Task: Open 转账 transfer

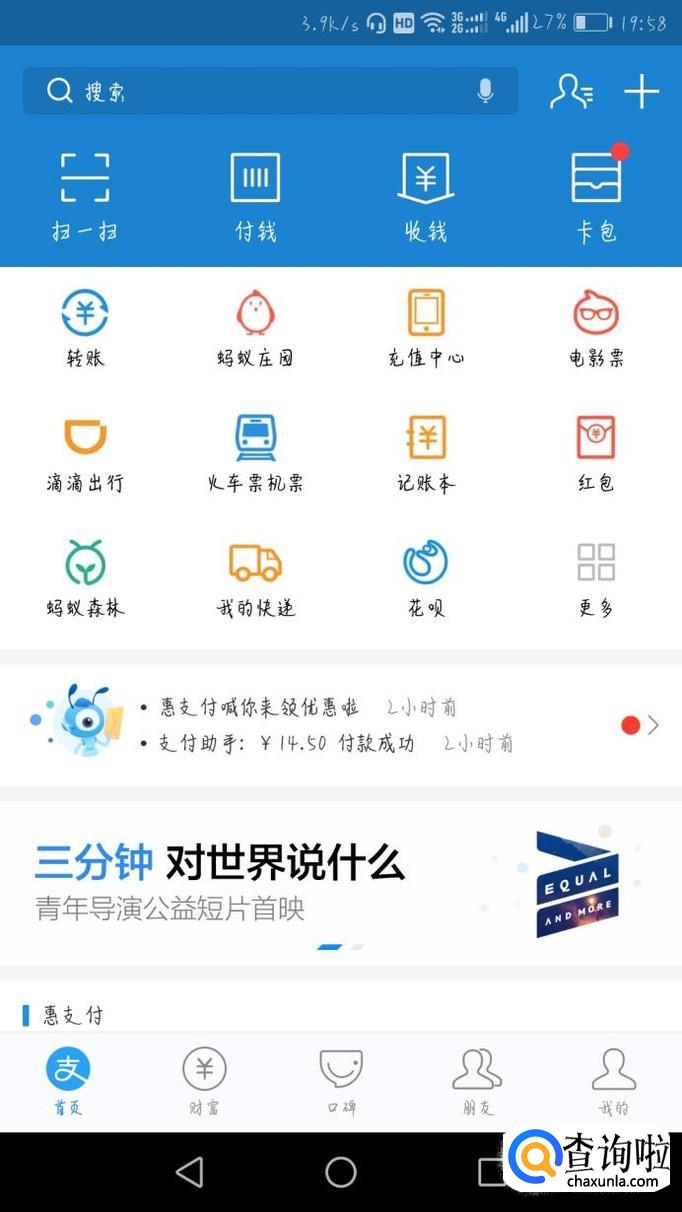Action: tap(85, 328)
